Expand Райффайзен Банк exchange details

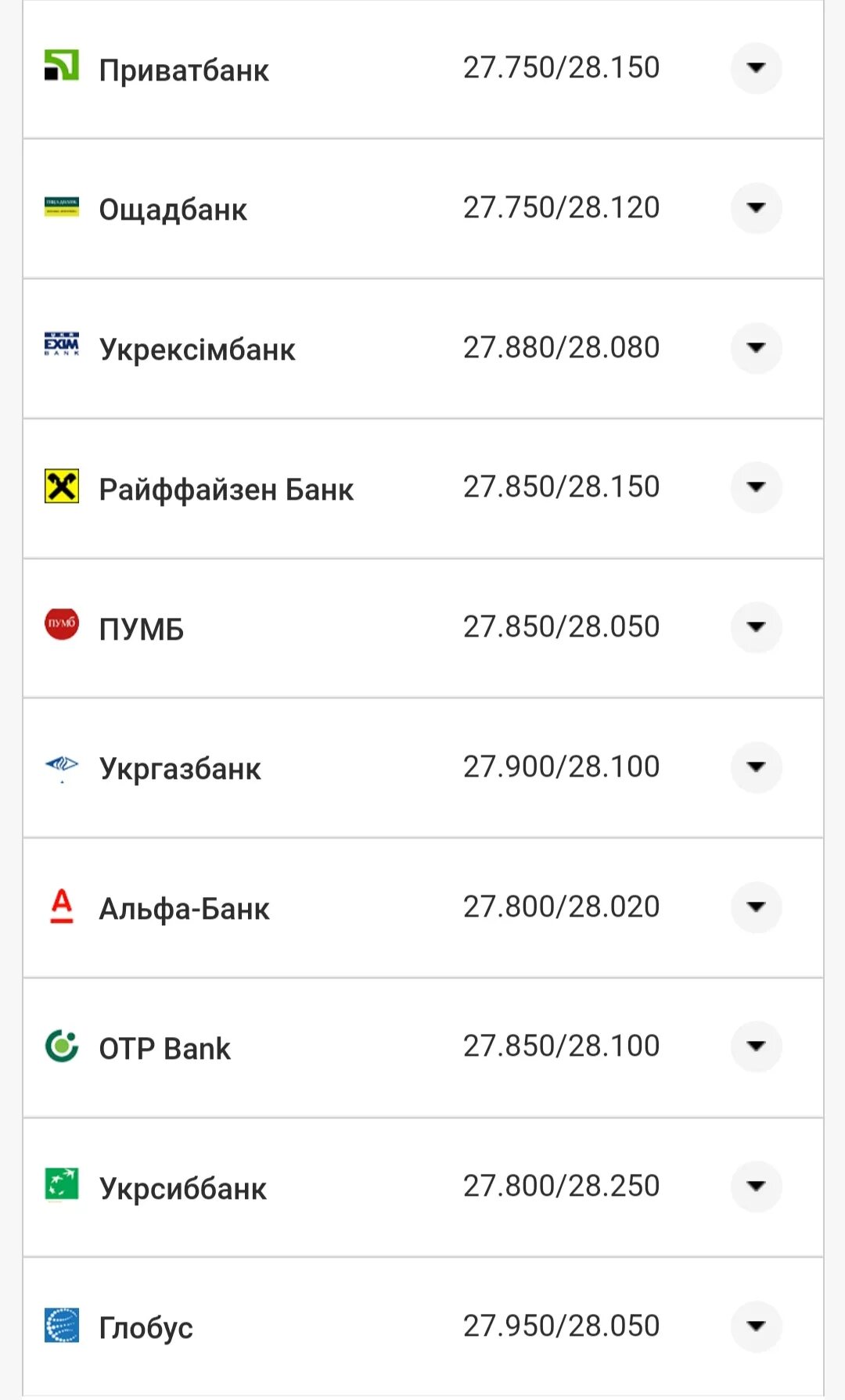pos(756,487)
